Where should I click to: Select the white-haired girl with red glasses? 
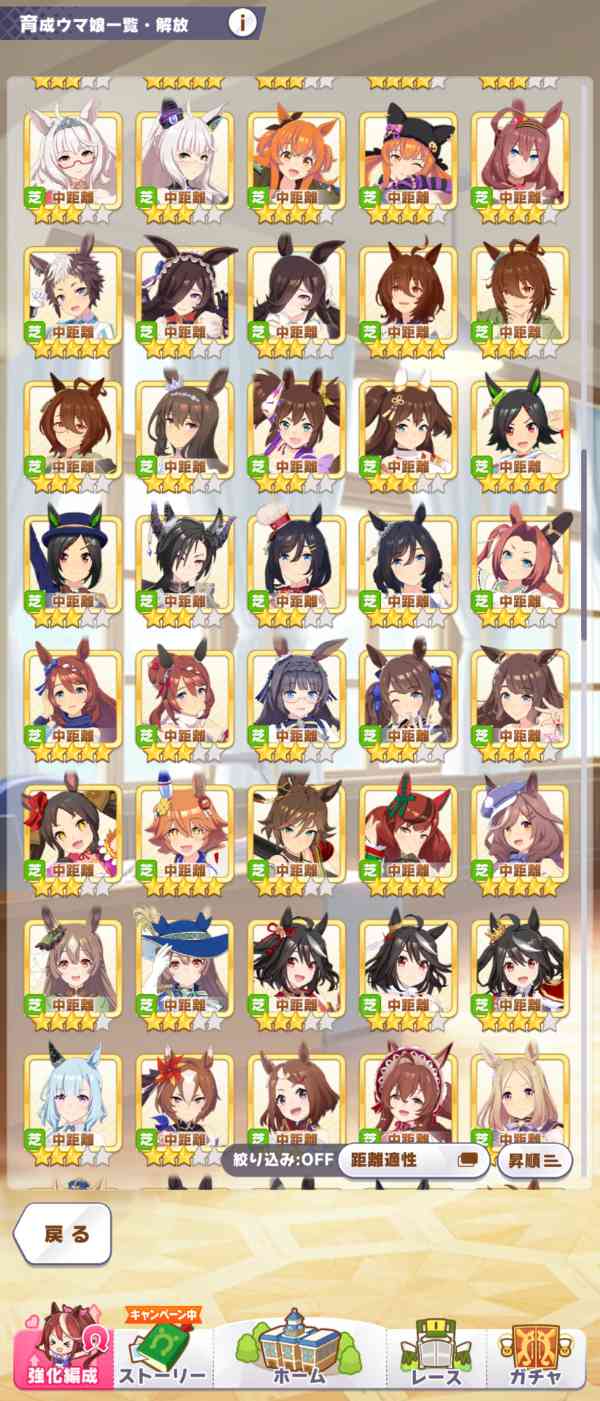(72, 162)
